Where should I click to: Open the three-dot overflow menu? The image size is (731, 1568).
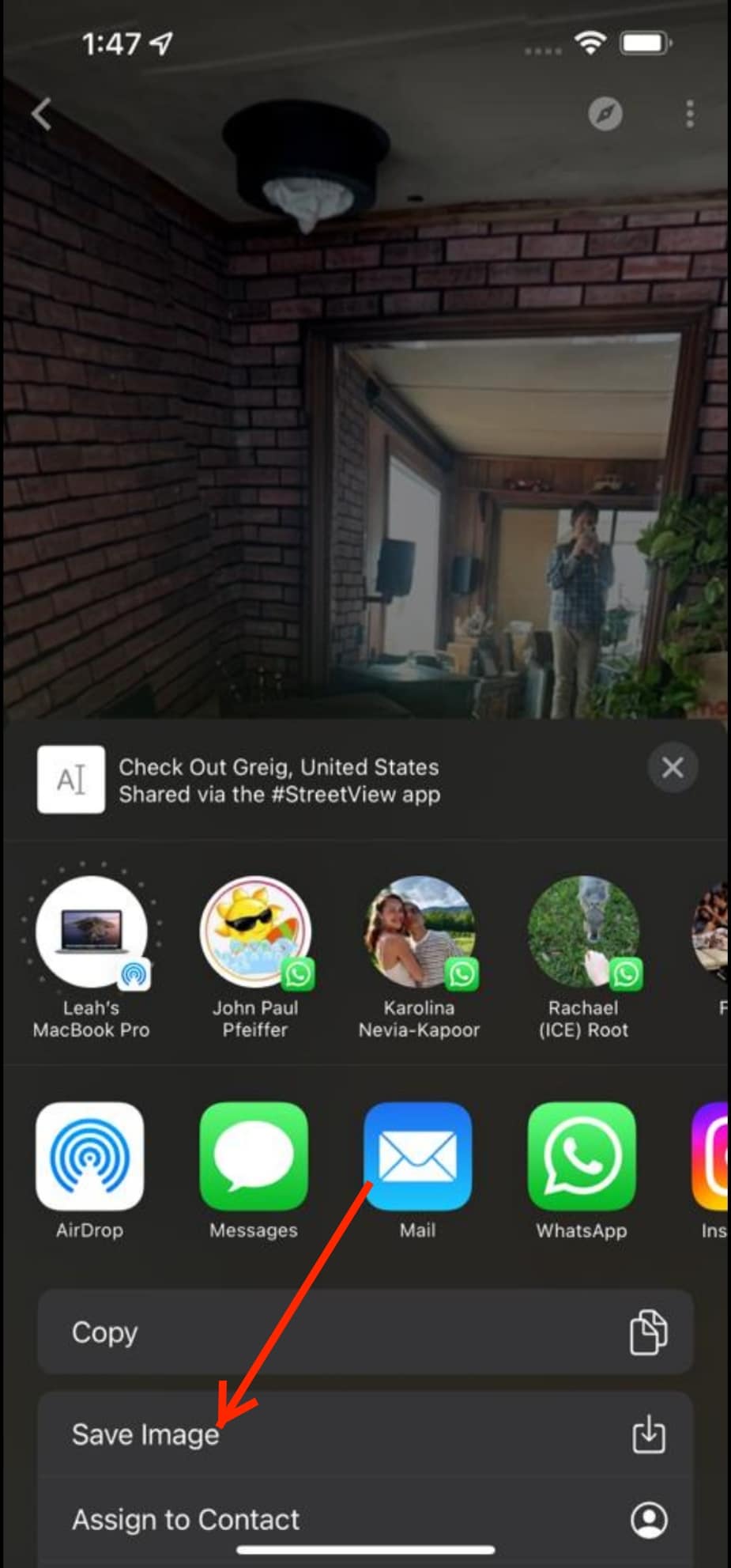pos(690,115)
